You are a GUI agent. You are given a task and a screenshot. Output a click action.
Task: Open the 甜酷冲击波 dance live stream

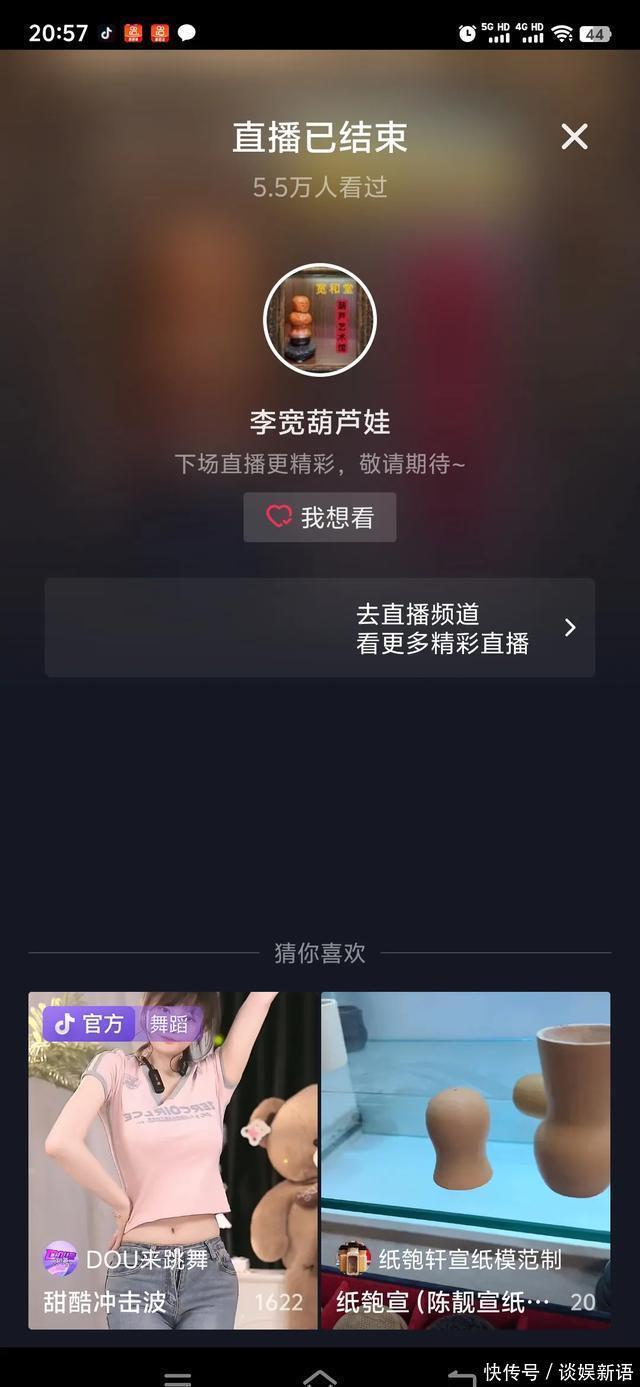pos(173,1160)
